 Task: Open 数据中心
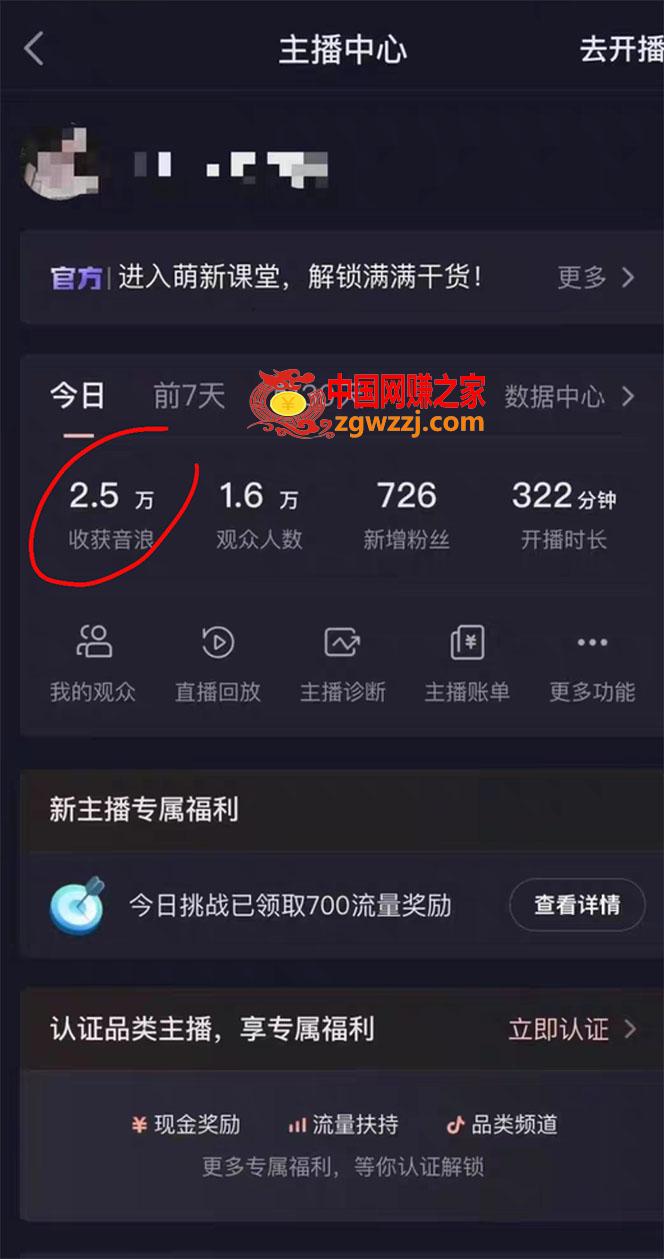point(569,396)
